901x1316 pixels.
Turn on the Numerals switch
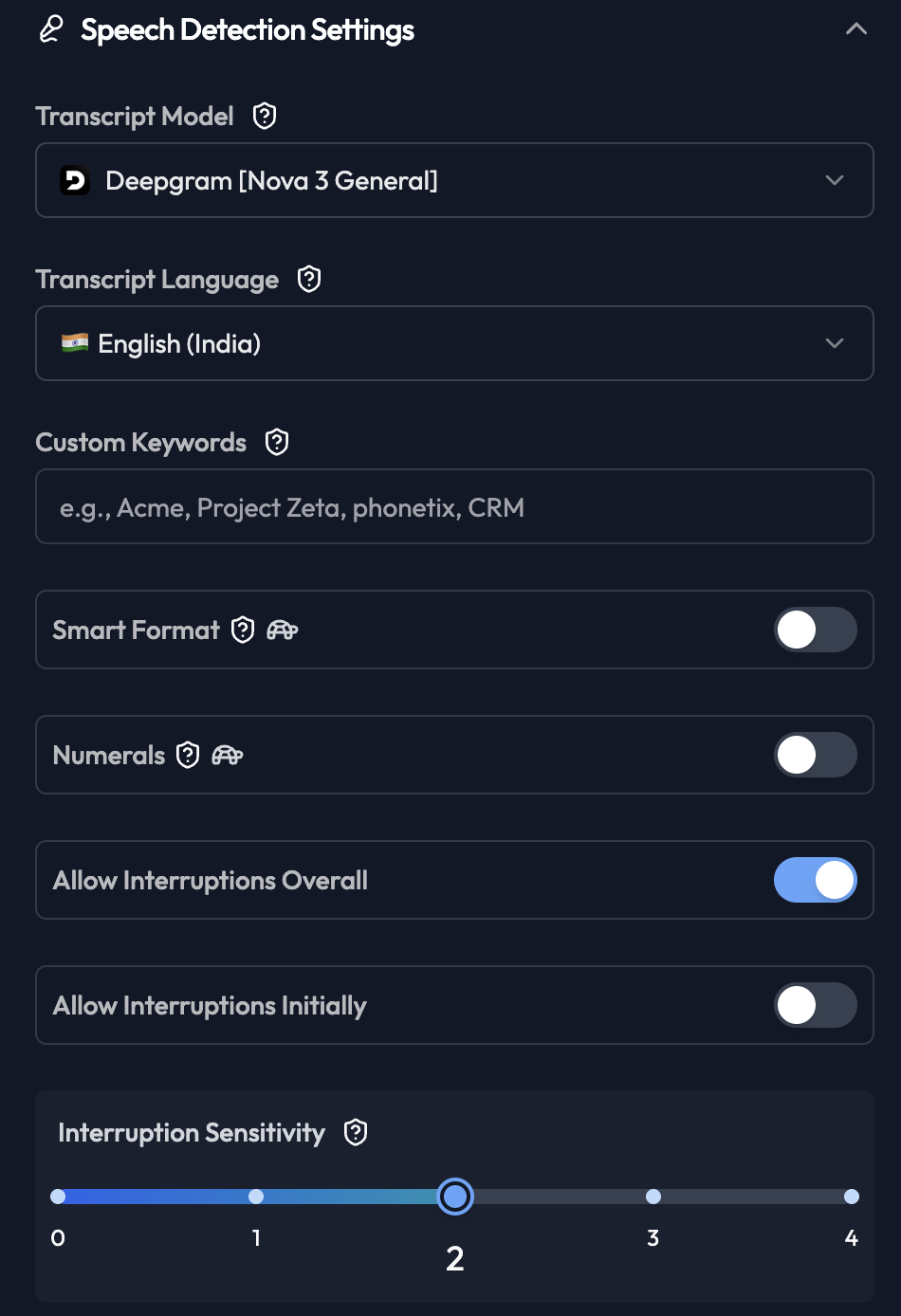coord(815,755)
